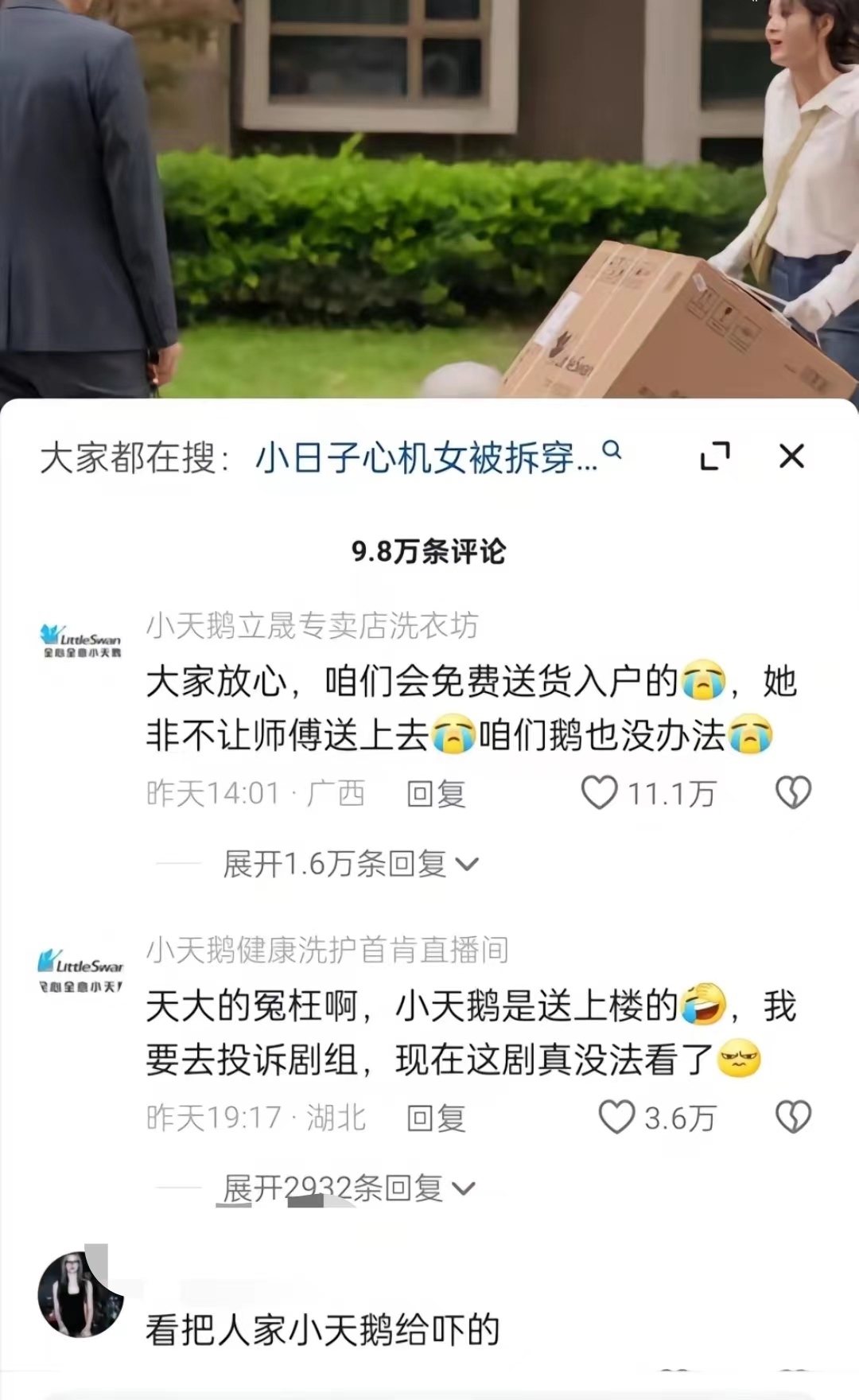The height and width of the screenshot is (1400, 859).
Task: Reply to 小天鹅健康洗护首肯直播间's comment
Action: pyautogui.click(x=436, y=1118)
